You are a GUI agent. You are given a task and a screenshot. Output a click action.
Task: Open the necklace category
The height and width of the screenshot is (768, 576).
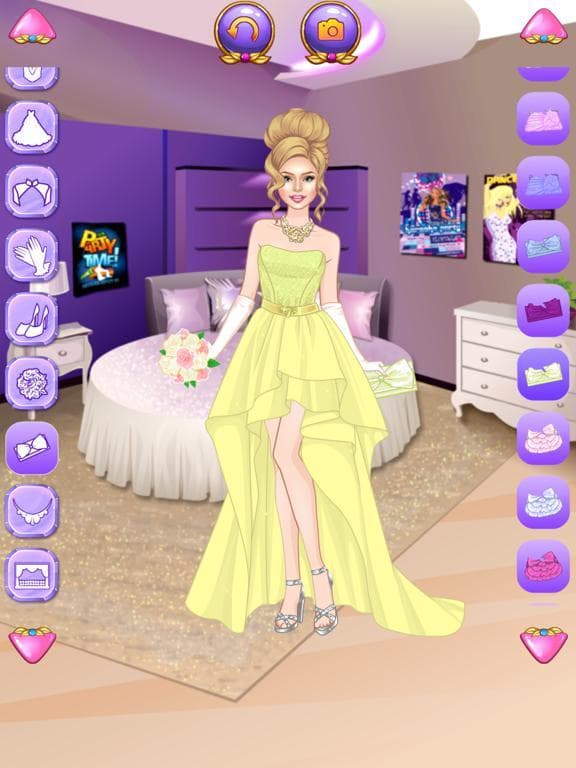(x=32, y=511)
